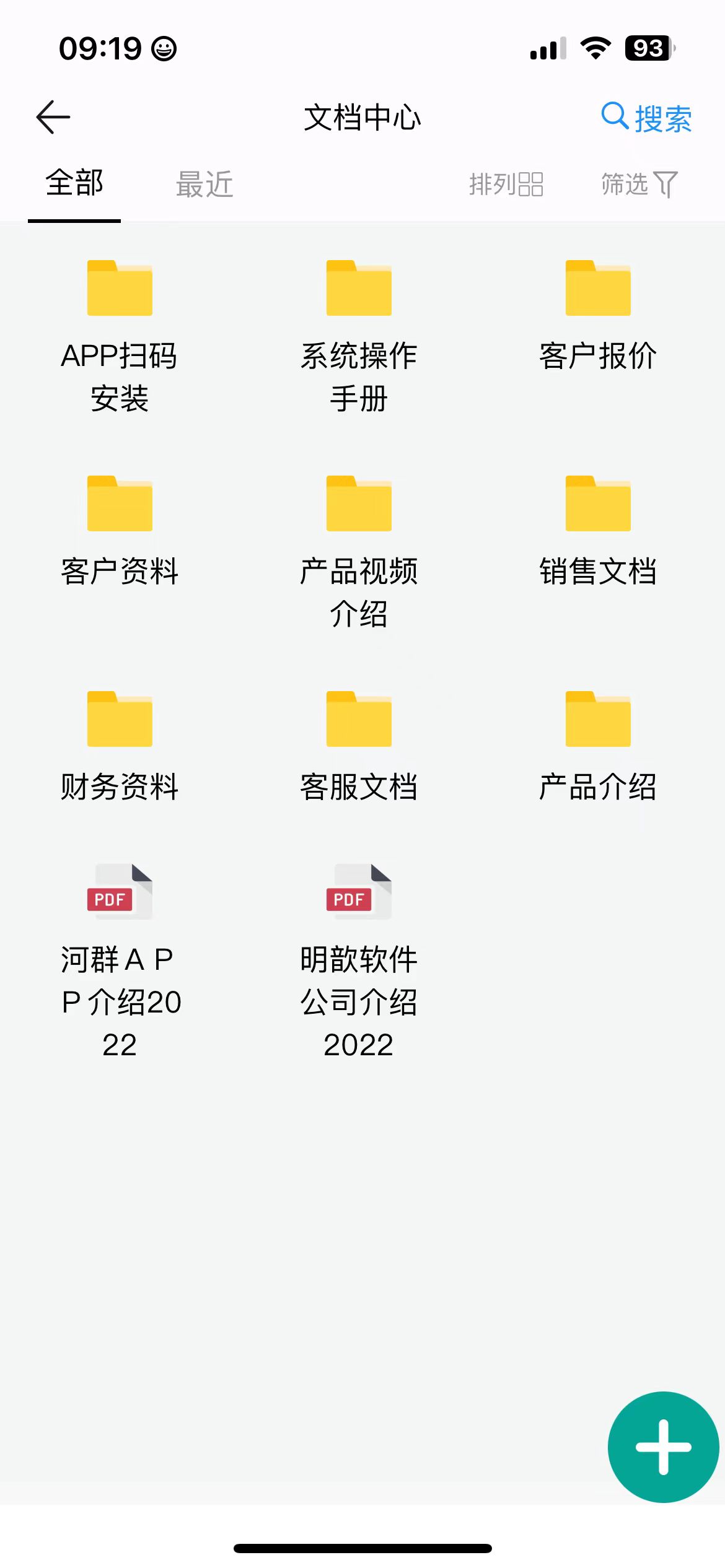The width and height of the screenshot is (725, 1568).
Task: Open the 系统操作手册 folder
Action: pos(358,322)
